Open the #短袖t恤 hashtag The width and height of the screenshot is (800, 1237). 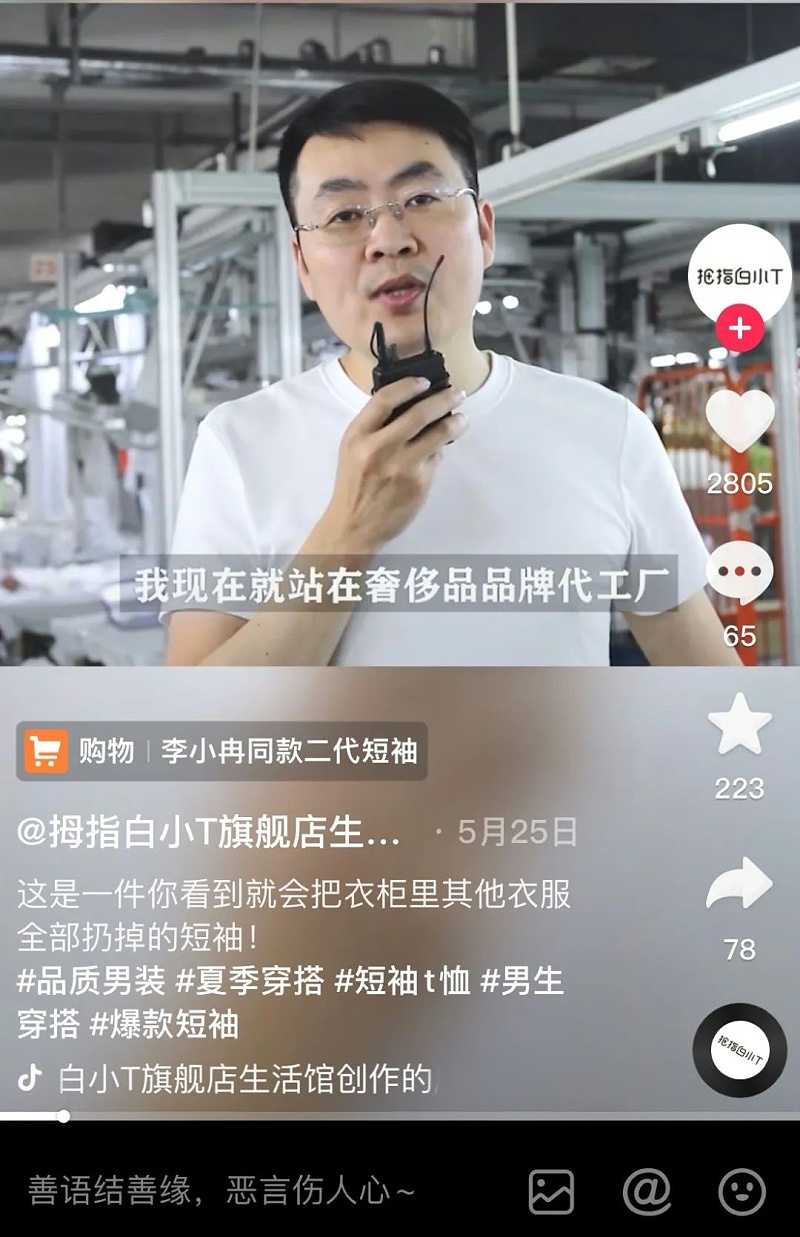tap(402, 981)
